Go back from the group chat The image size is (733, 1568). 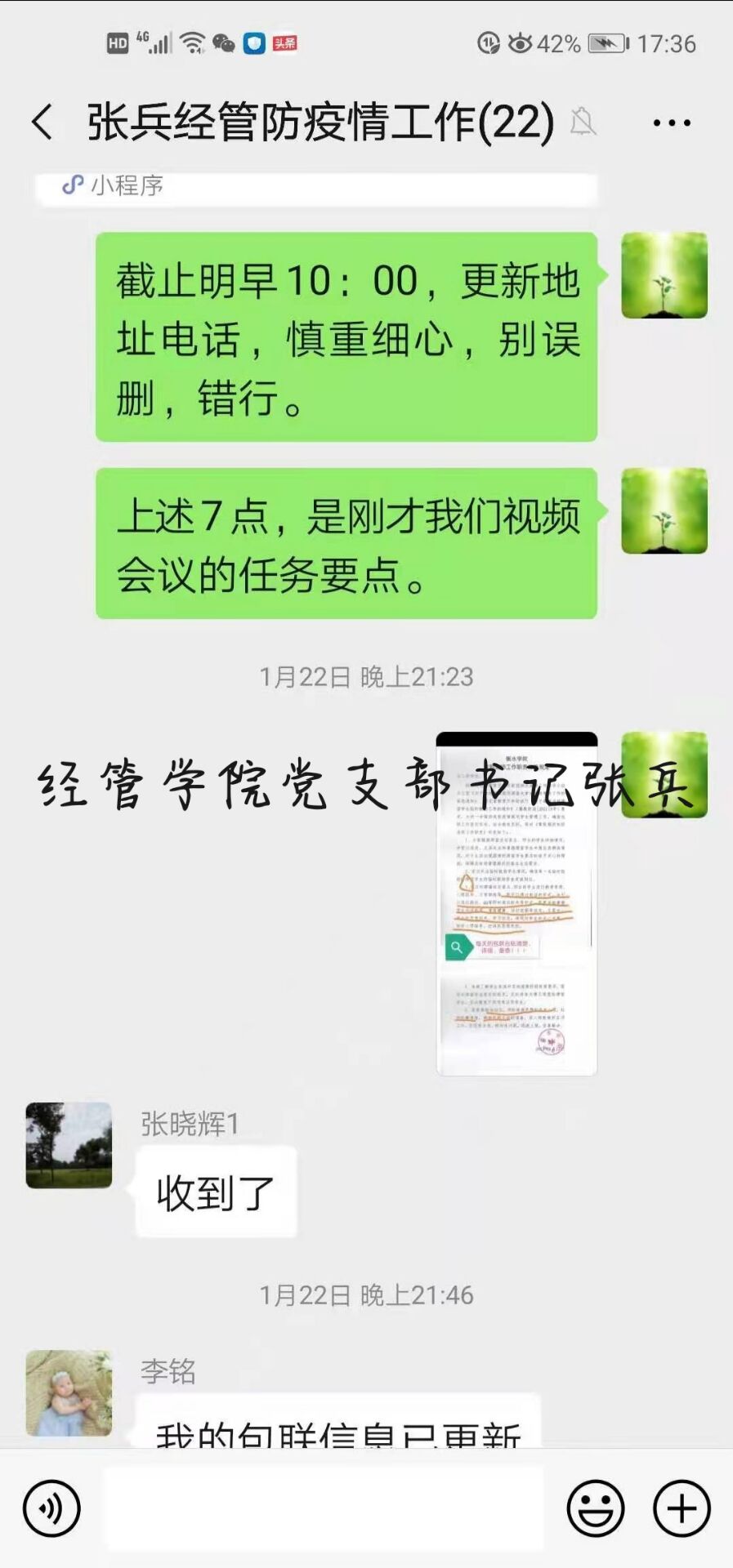point(42,123)
